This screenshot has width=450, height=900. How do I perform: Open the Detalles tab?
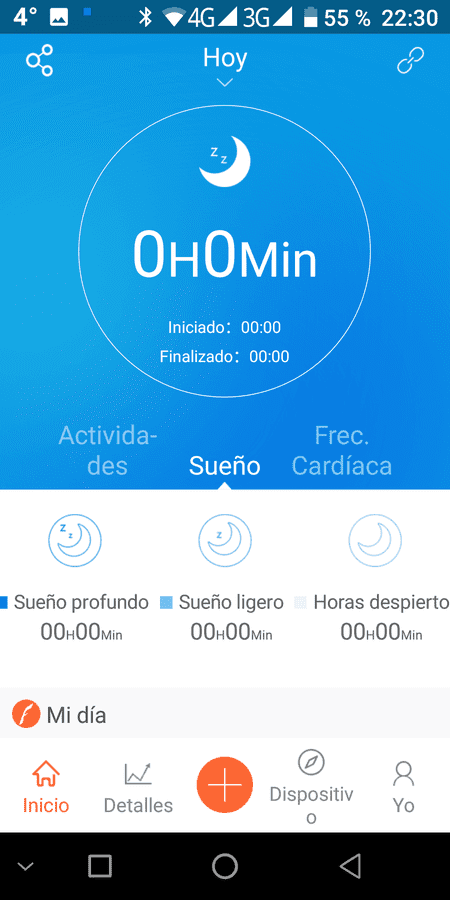tap(138, 787)
